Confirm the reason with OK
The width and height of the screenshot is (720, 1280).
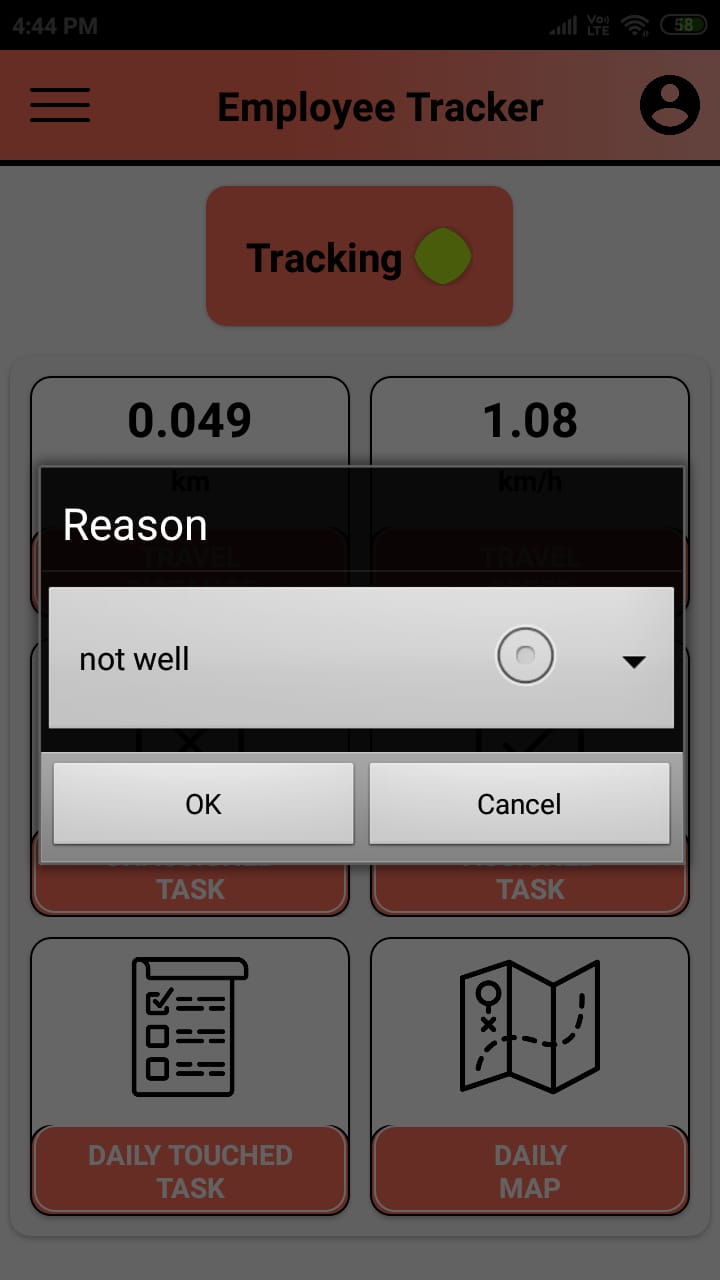(203, 804)
